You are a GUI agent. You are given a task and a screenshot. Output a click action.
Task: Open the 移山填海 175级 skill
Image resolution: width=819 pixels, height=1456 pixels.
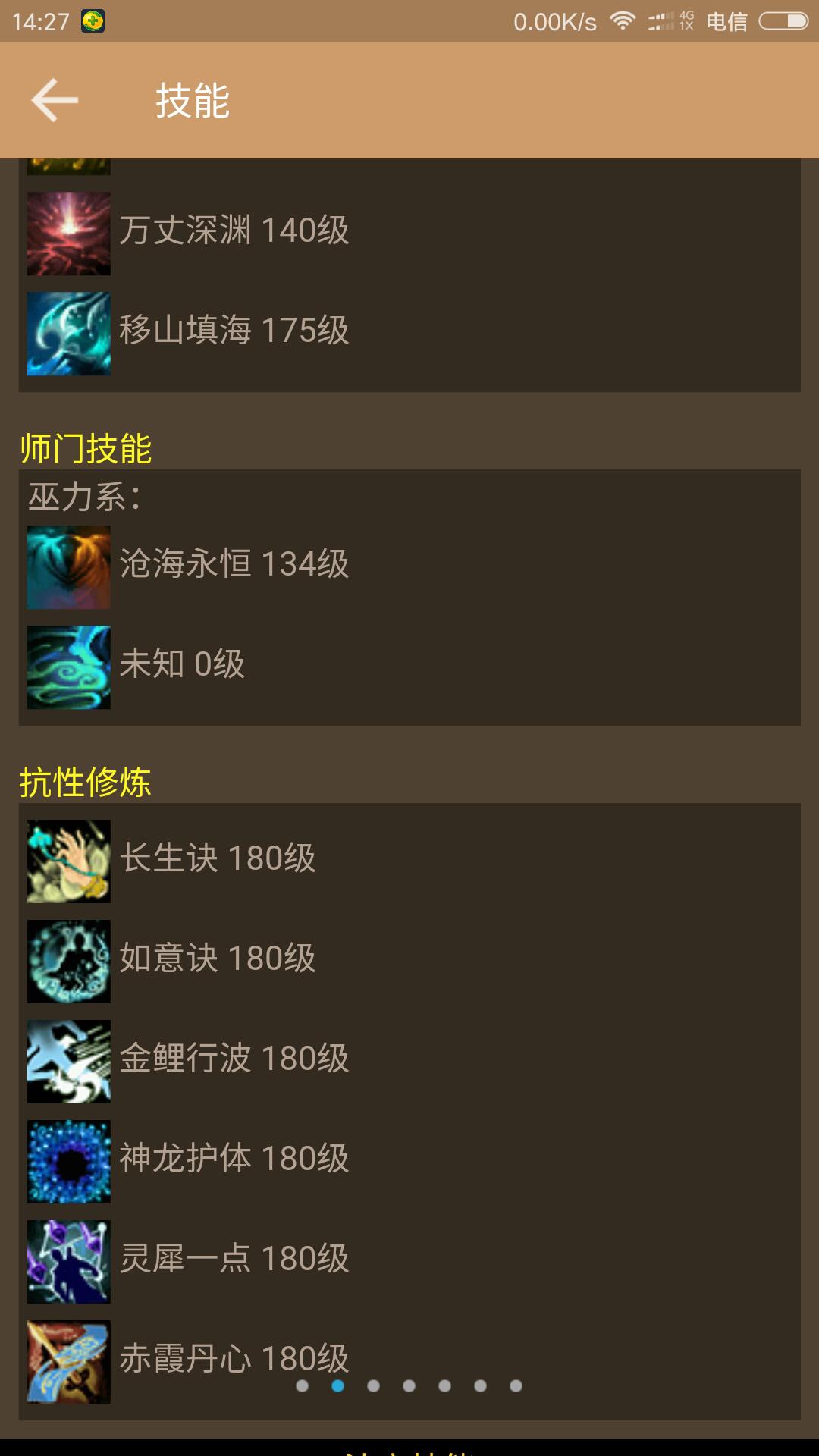(x=234, y=331)
